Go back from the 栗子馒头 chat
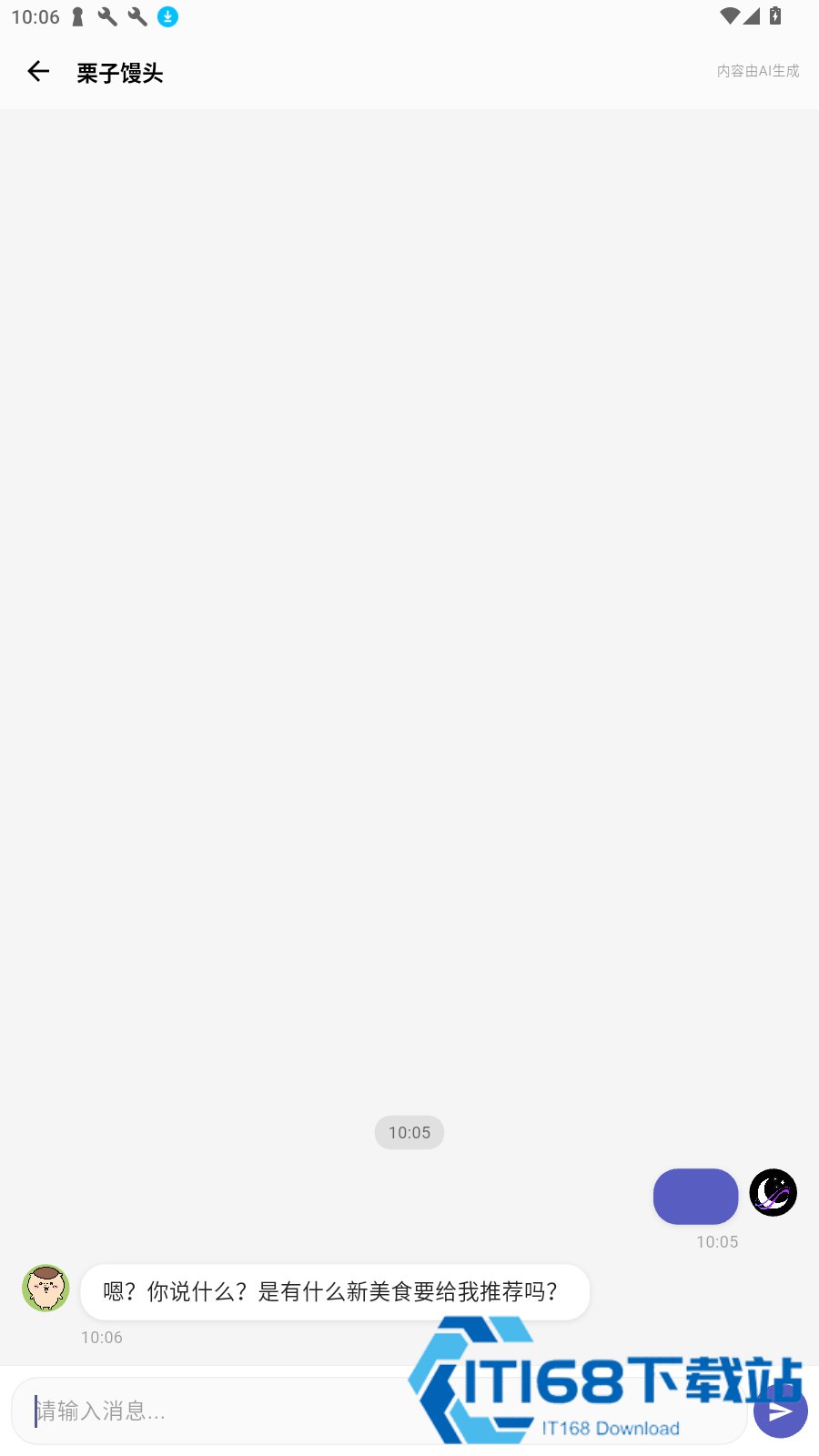This screenshot has width=819, height=1456. pos(38,71)
